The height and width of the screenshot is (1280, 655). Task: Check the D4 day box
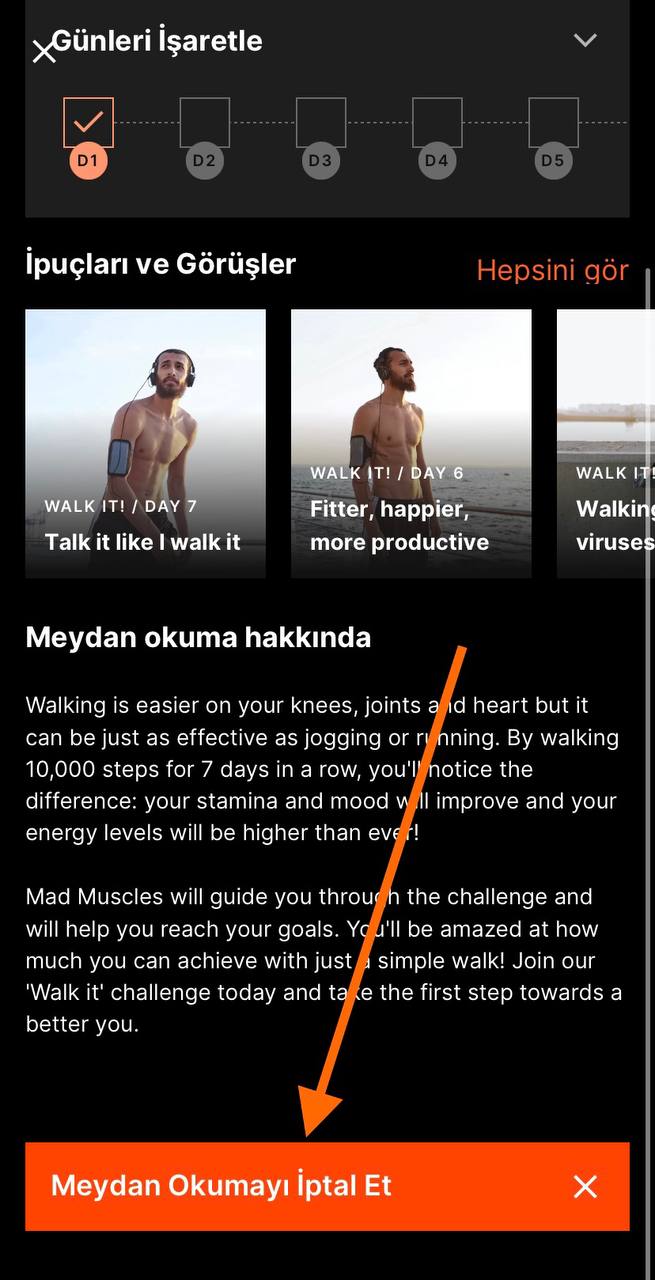coord(437,122)
